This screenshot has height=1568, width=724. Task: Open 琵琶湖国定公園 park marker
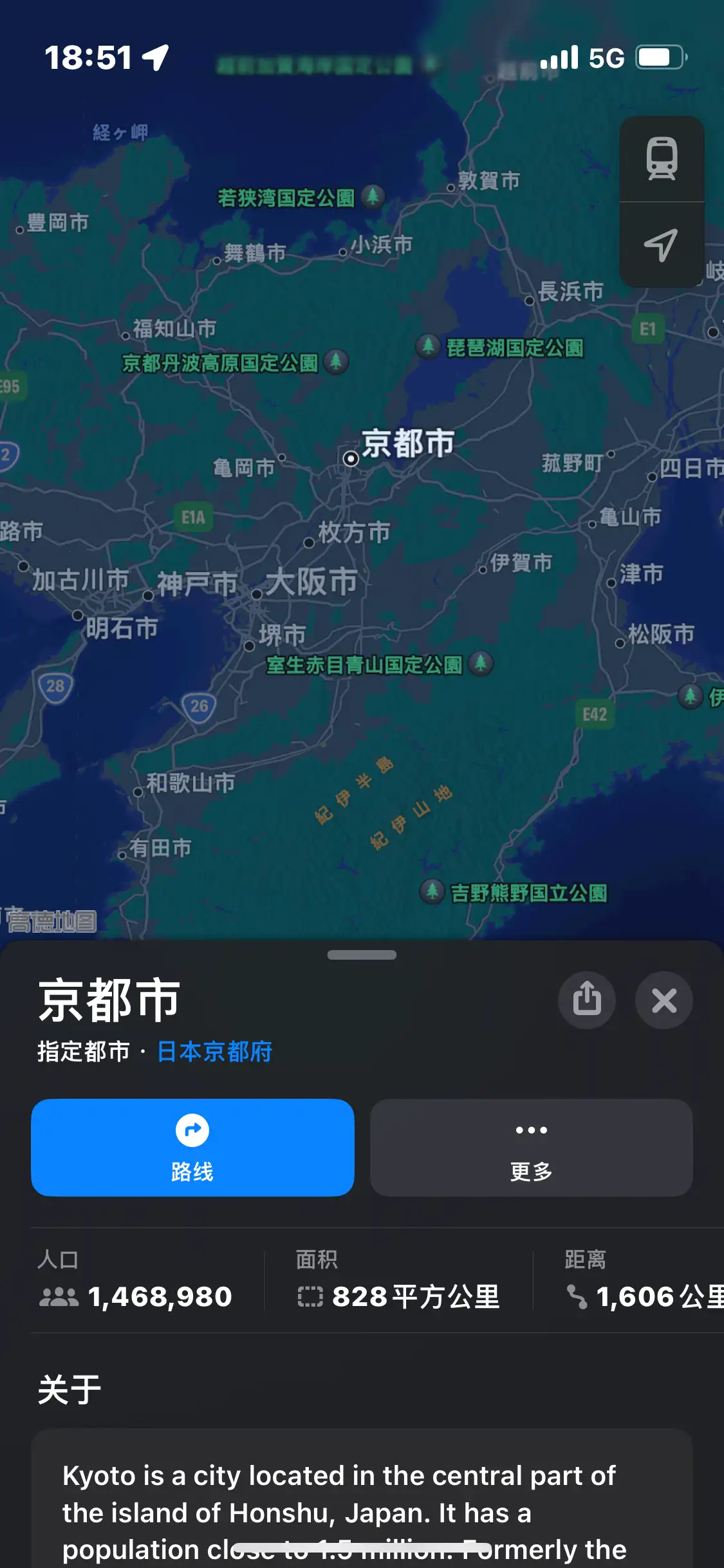(429, 346)
